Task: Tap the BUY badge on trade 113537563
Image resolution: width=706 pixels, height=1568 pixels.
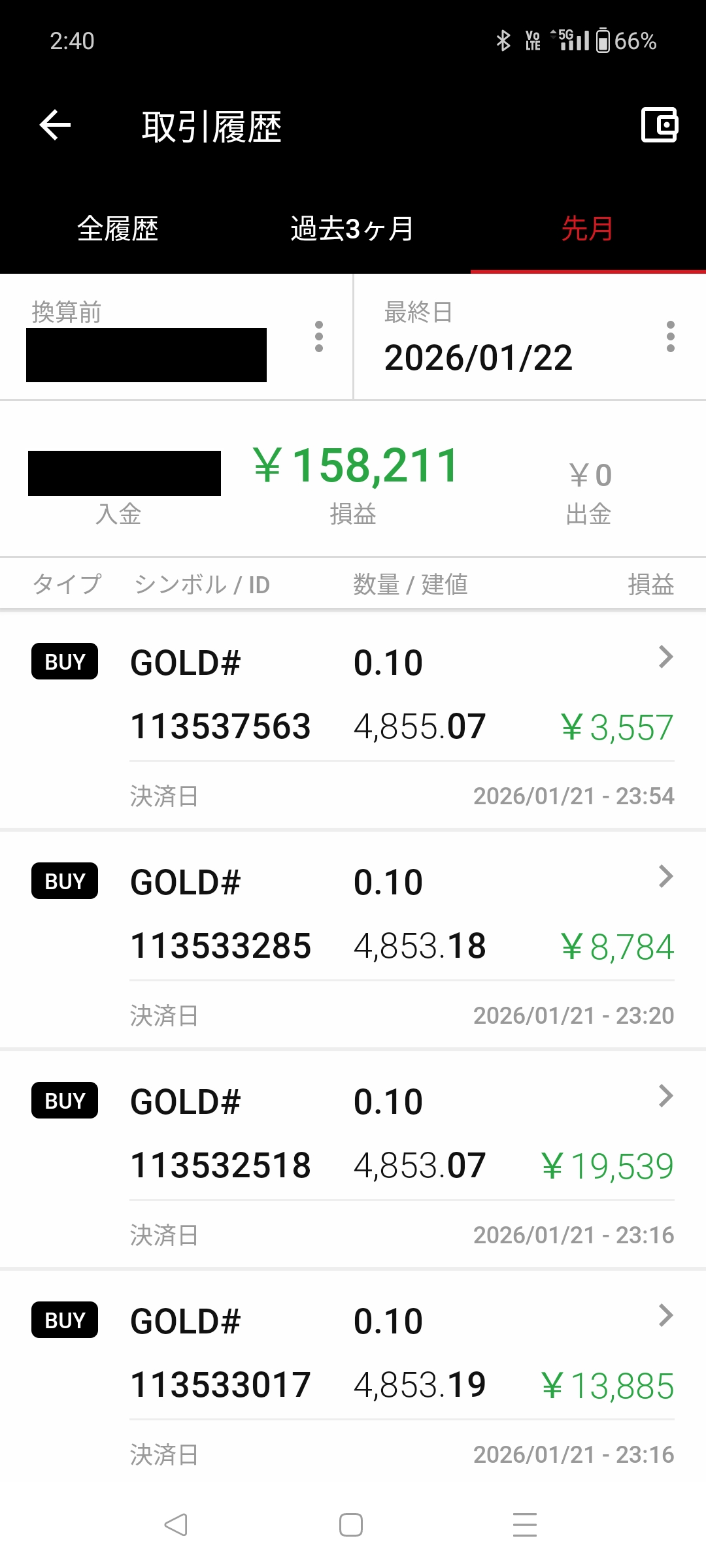Action: [63, 661]
